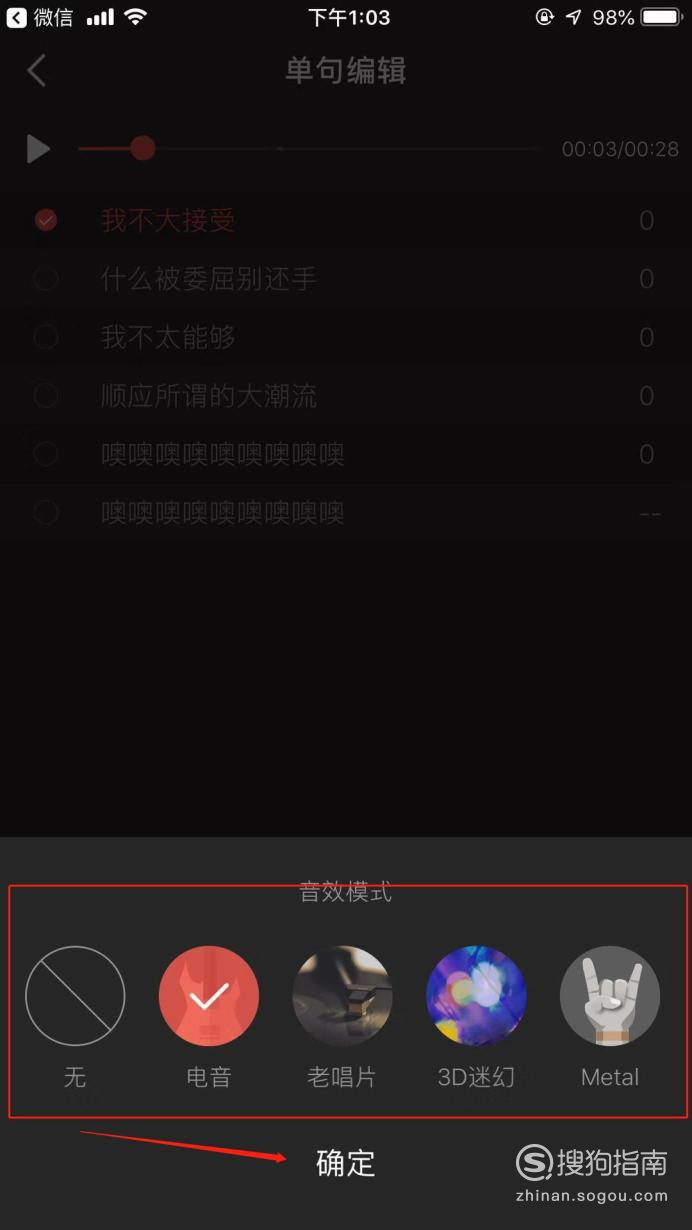Pick the 老唱片 sound effect
Screen dimensions: 692x1230
342,996
